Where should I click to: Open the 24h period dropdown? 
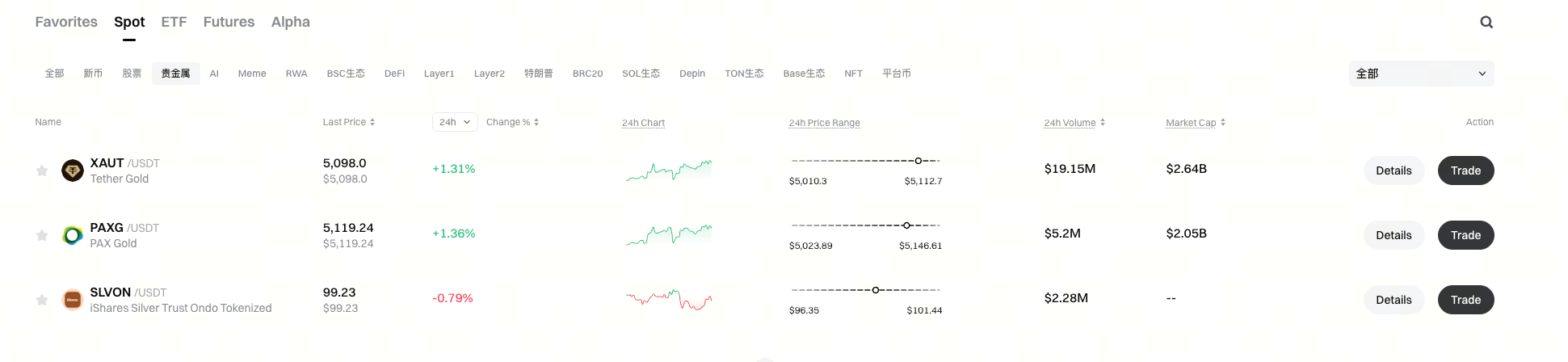click(x=455, y=122)
